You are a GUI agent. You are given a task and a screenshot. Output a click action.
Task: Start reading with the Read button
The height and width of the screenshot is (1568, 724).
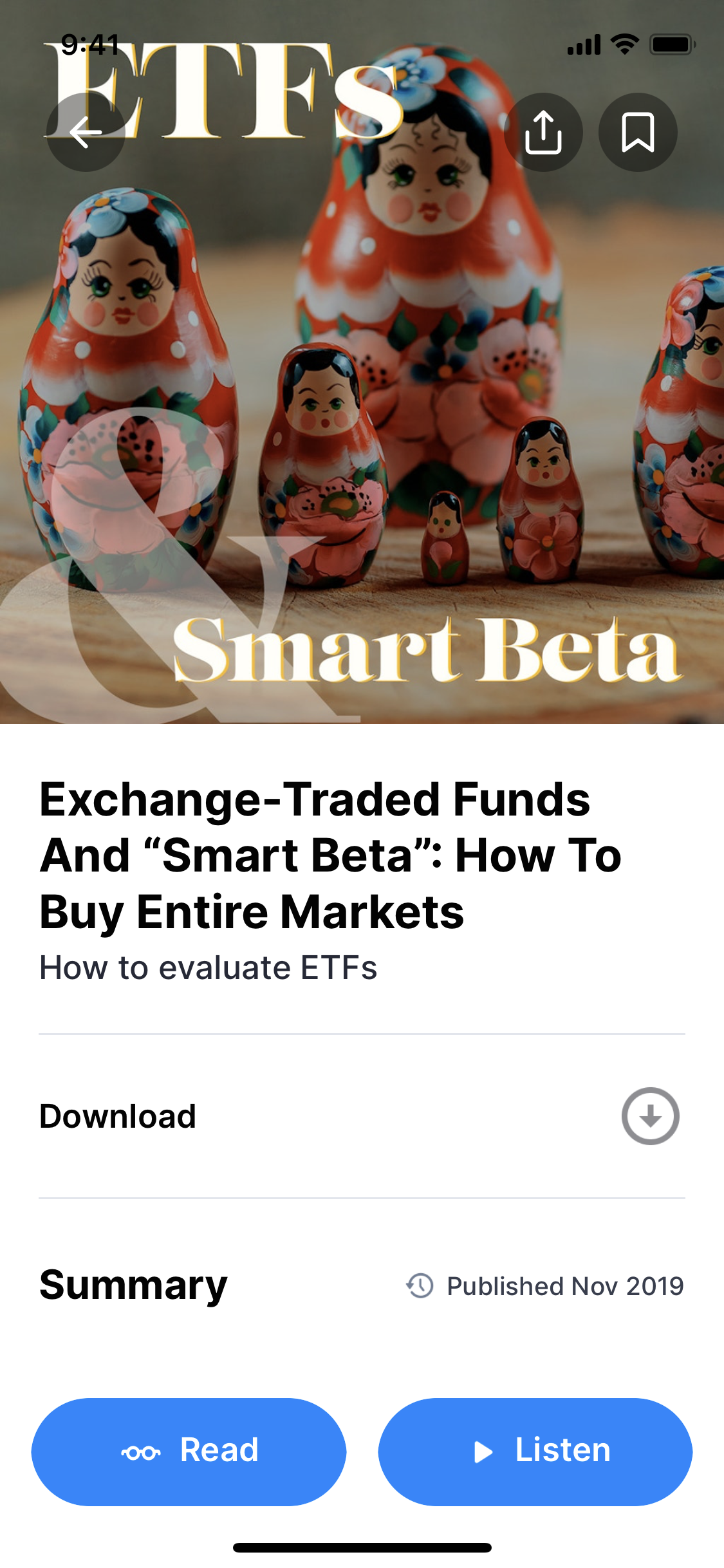coord(189,1451)
